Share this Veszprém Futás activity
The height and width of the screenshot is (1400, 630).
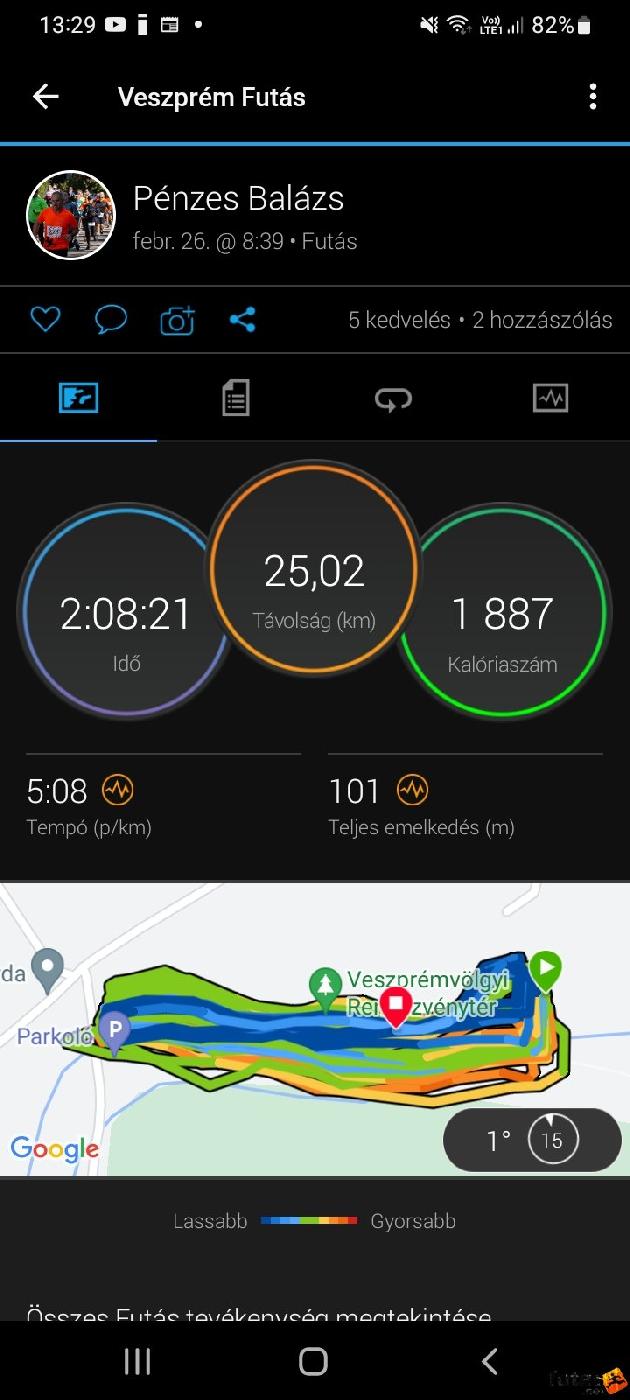click(242, 320)
